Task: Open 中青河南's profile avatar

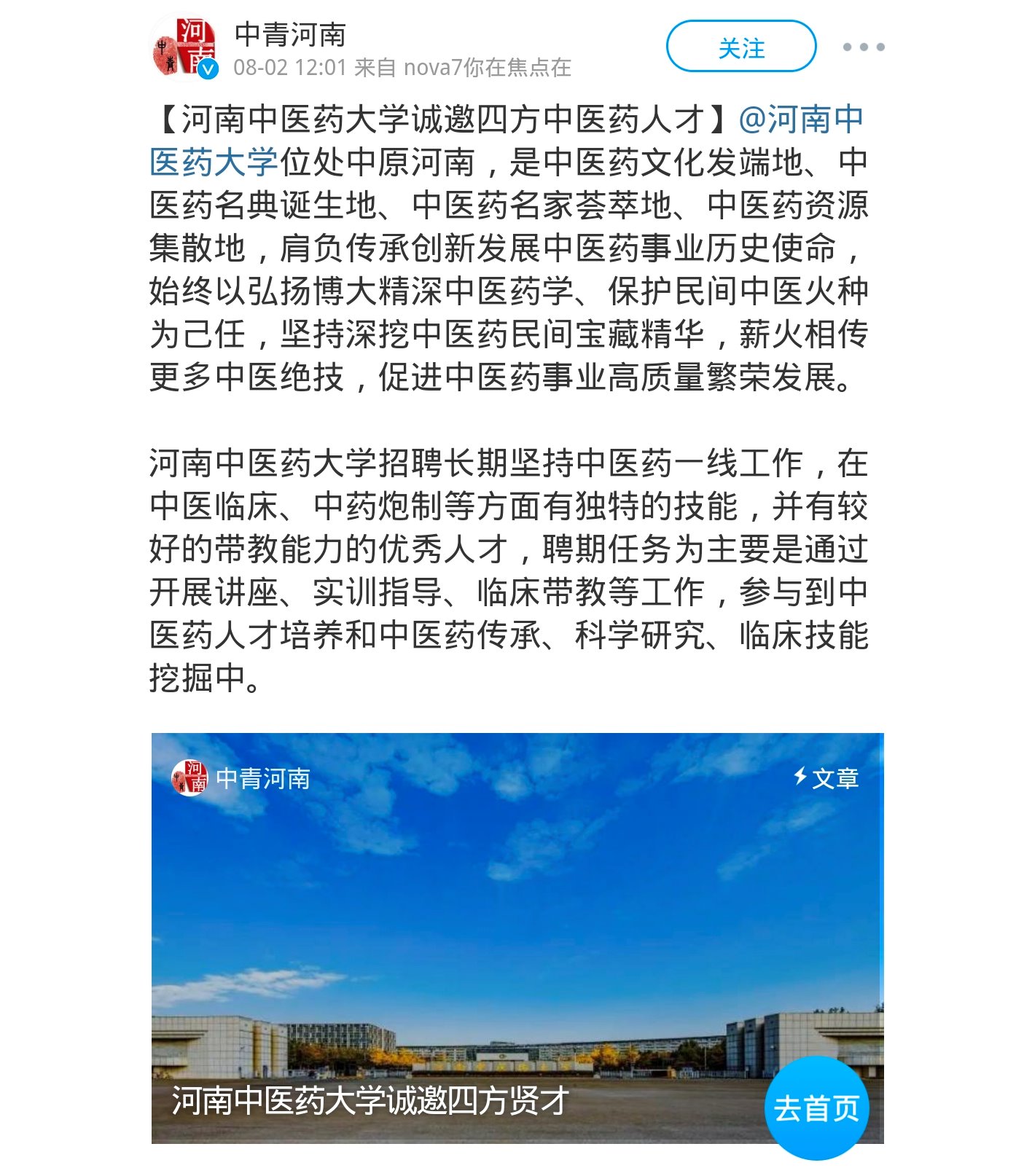Action: tap(184, 48)
